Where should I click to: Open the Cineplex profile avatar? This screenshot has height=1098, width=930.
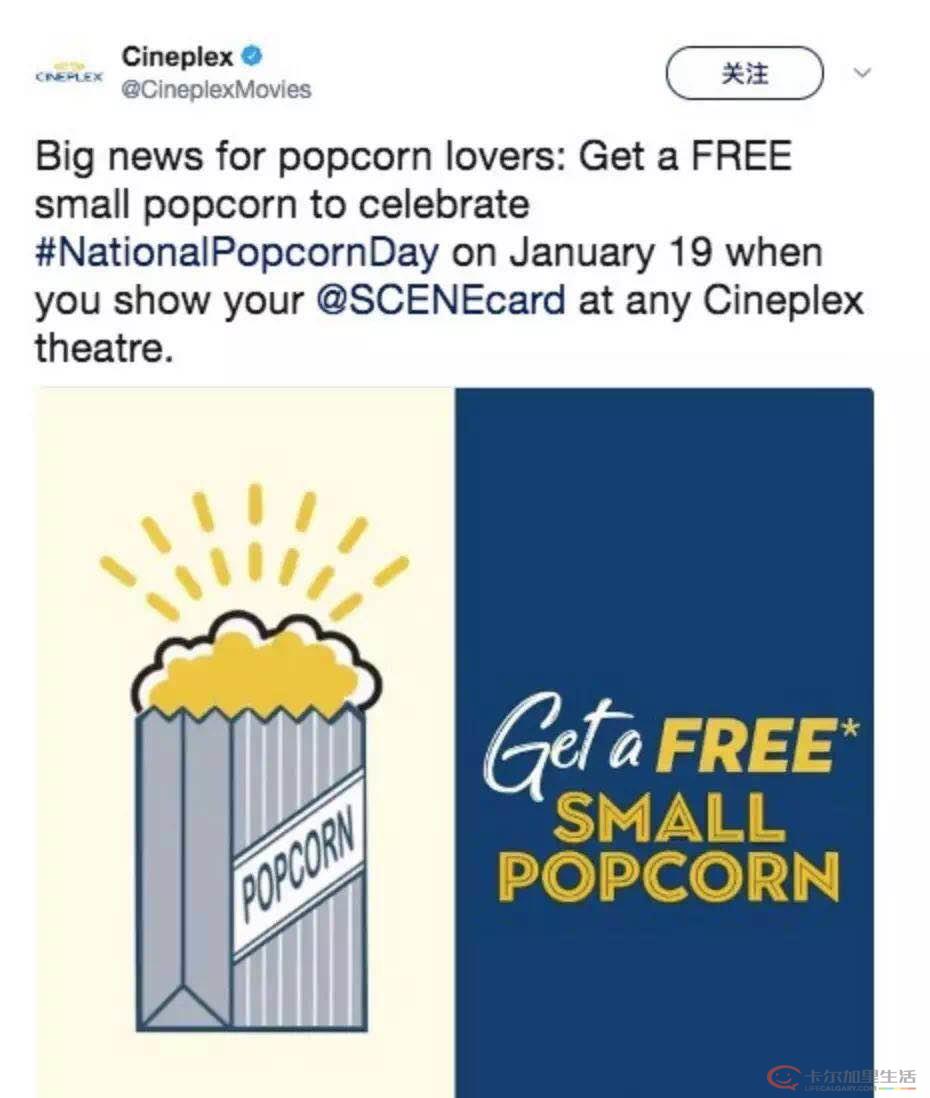[68, 74]
